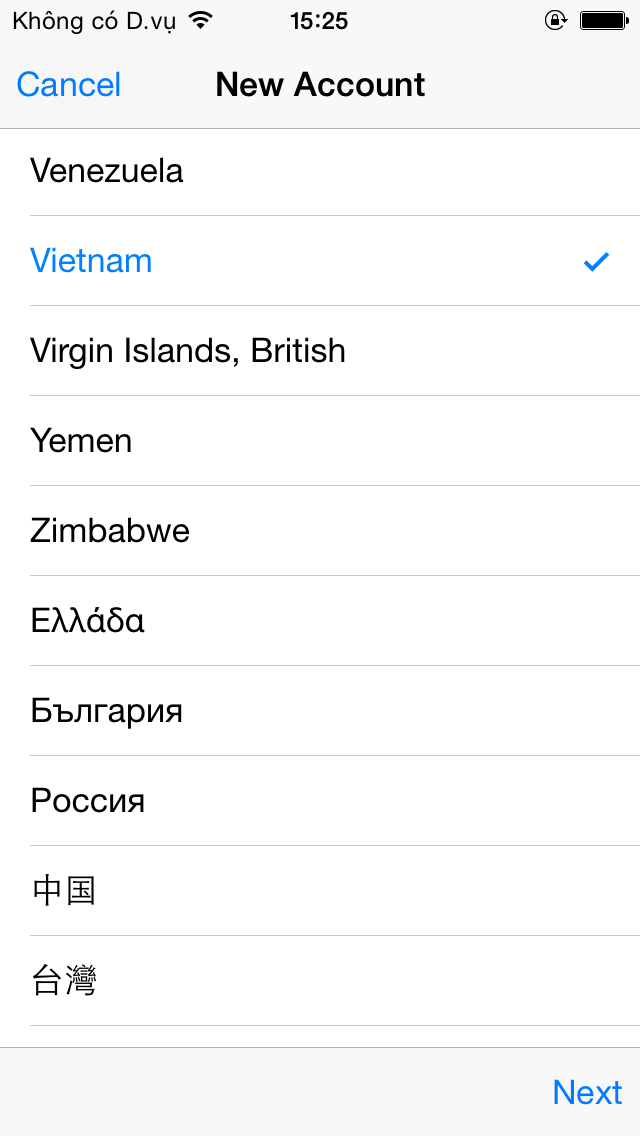The image size is (640, 1136).
Task: Tap Next to continue
Action: (587, 1092)
